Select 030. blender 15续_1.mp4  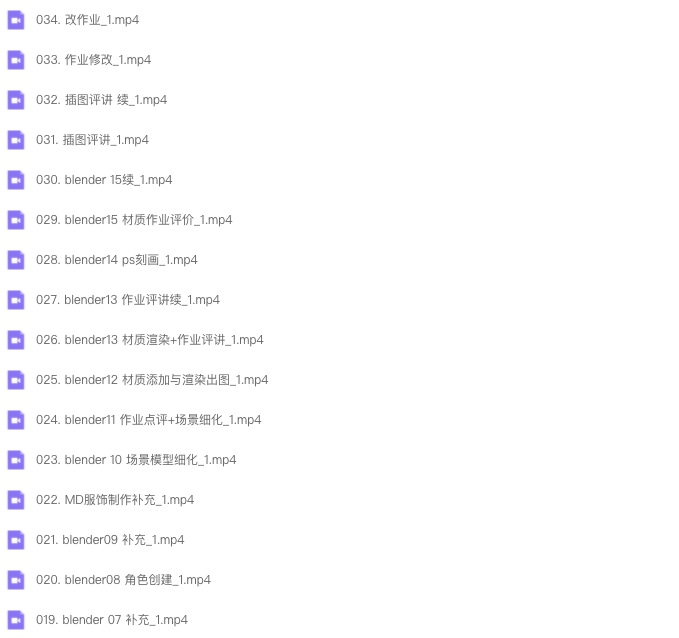point(104,180)
